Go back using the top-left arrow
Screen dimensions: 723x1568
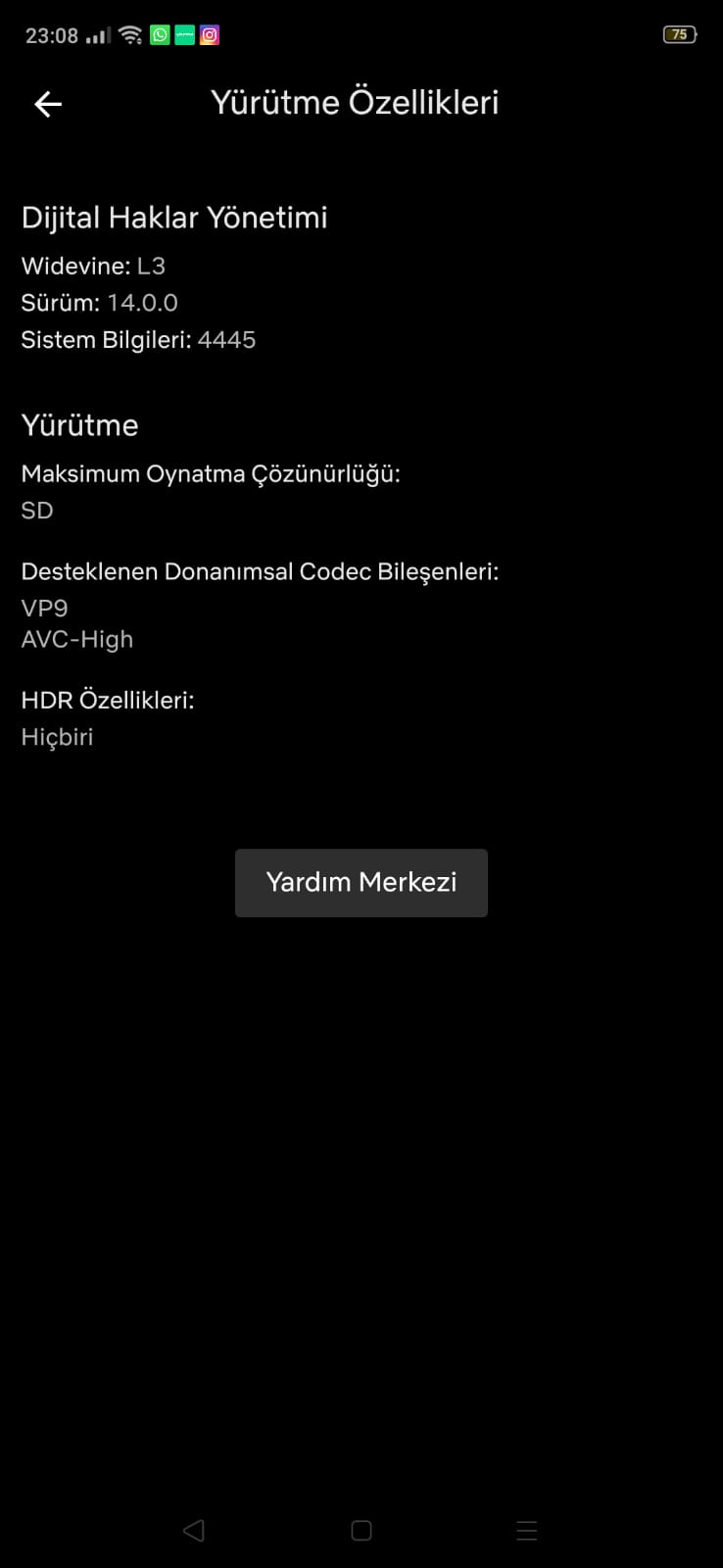48,104
